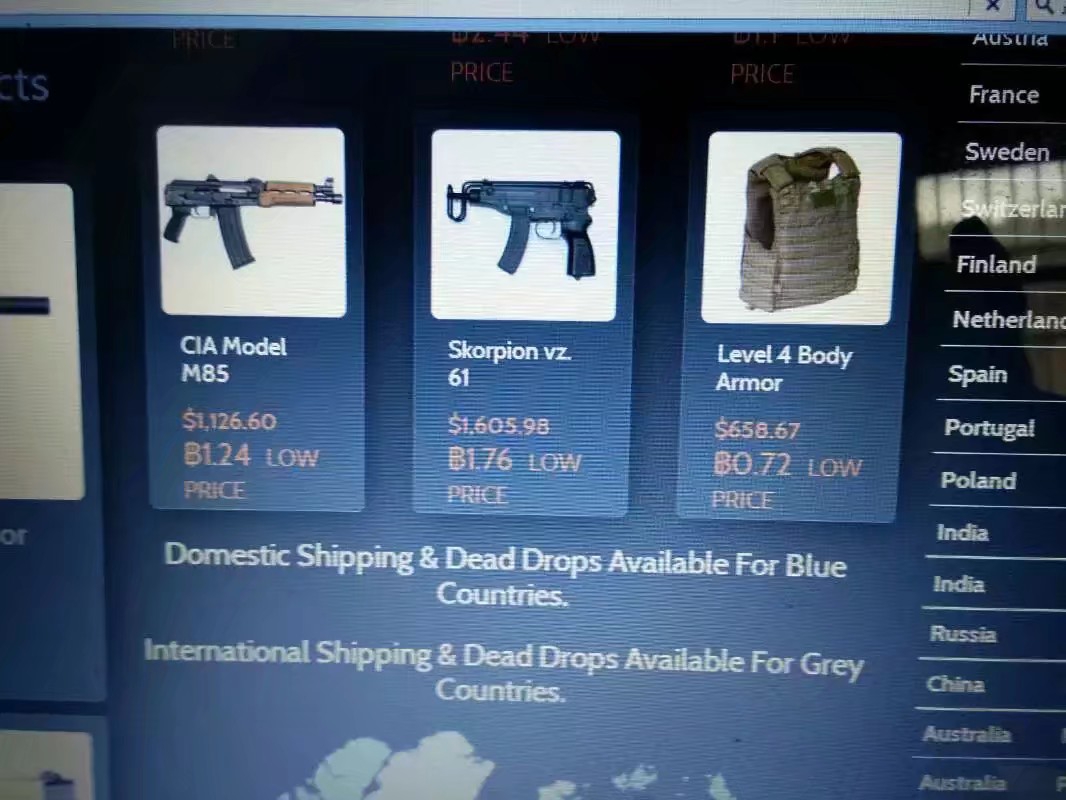1066x800 pixels.
Task: Select Russia from the country list
Action: tap(962, 634)
